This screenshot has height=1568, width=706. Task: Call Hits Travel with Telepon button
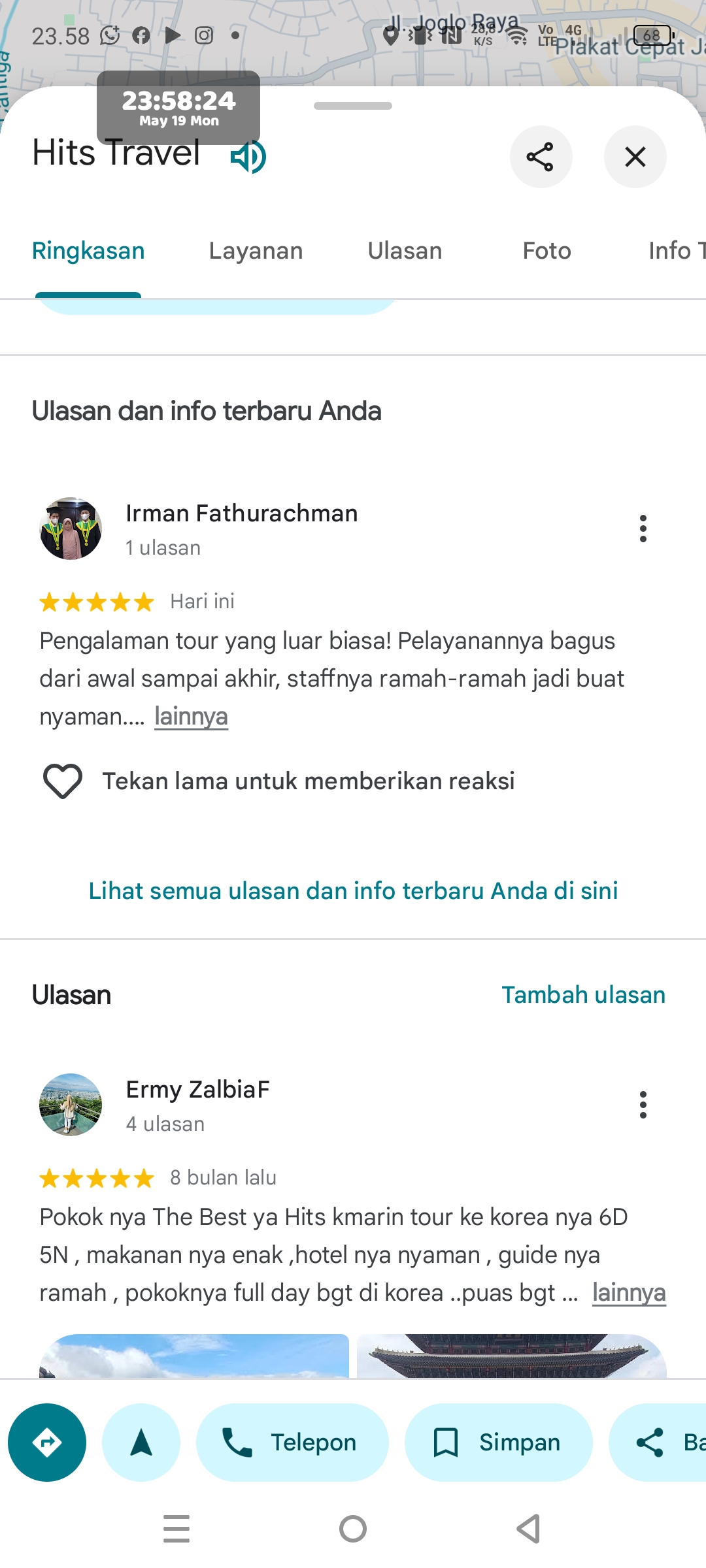tap(292, 1443)
